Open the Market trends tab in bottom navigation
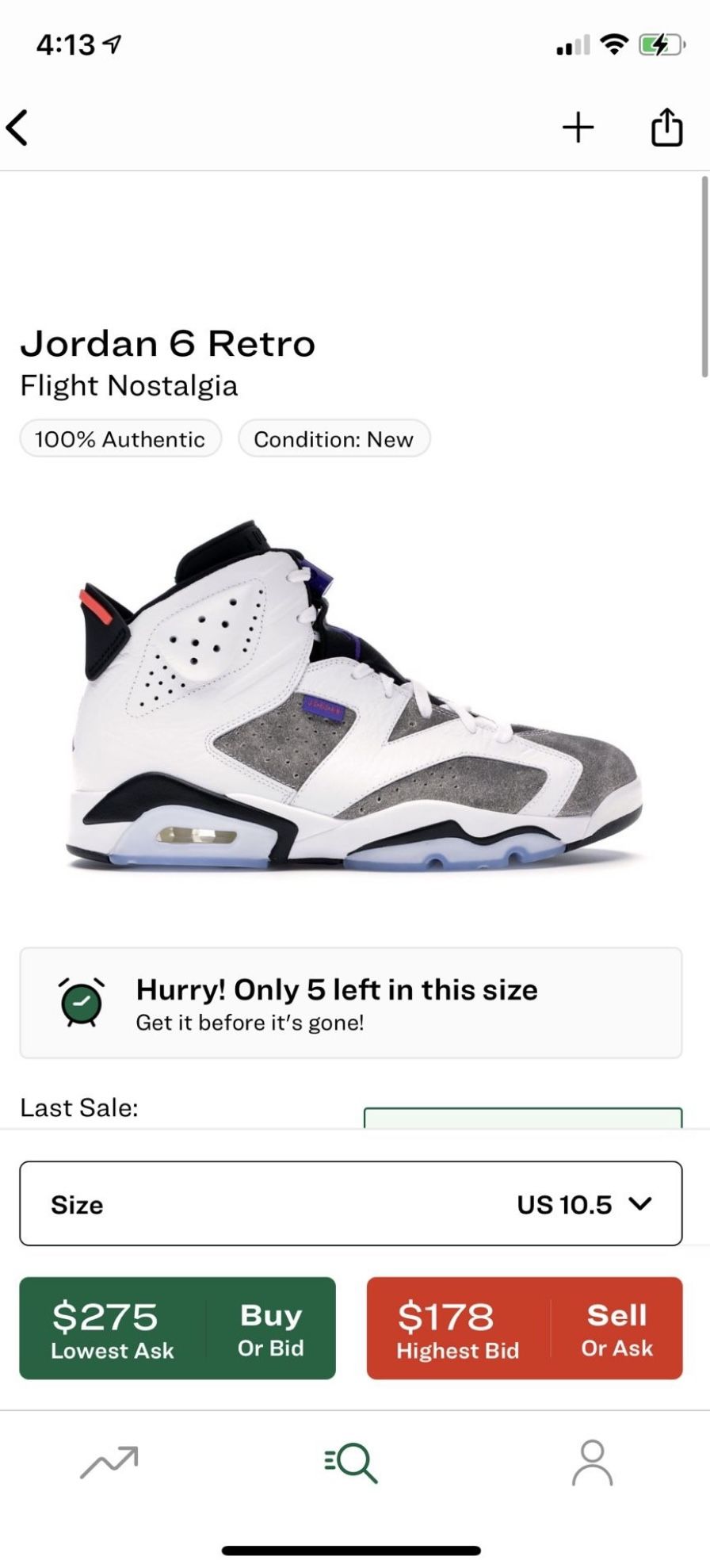This screenshot has height=1568, width=710. coord(109,1463)
